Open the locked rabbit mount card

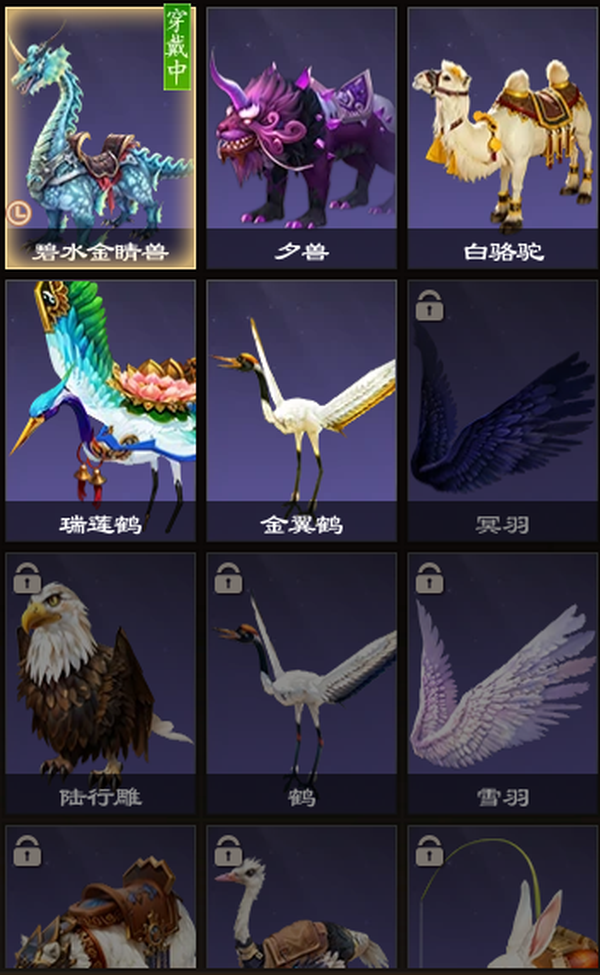coord(502,897)
